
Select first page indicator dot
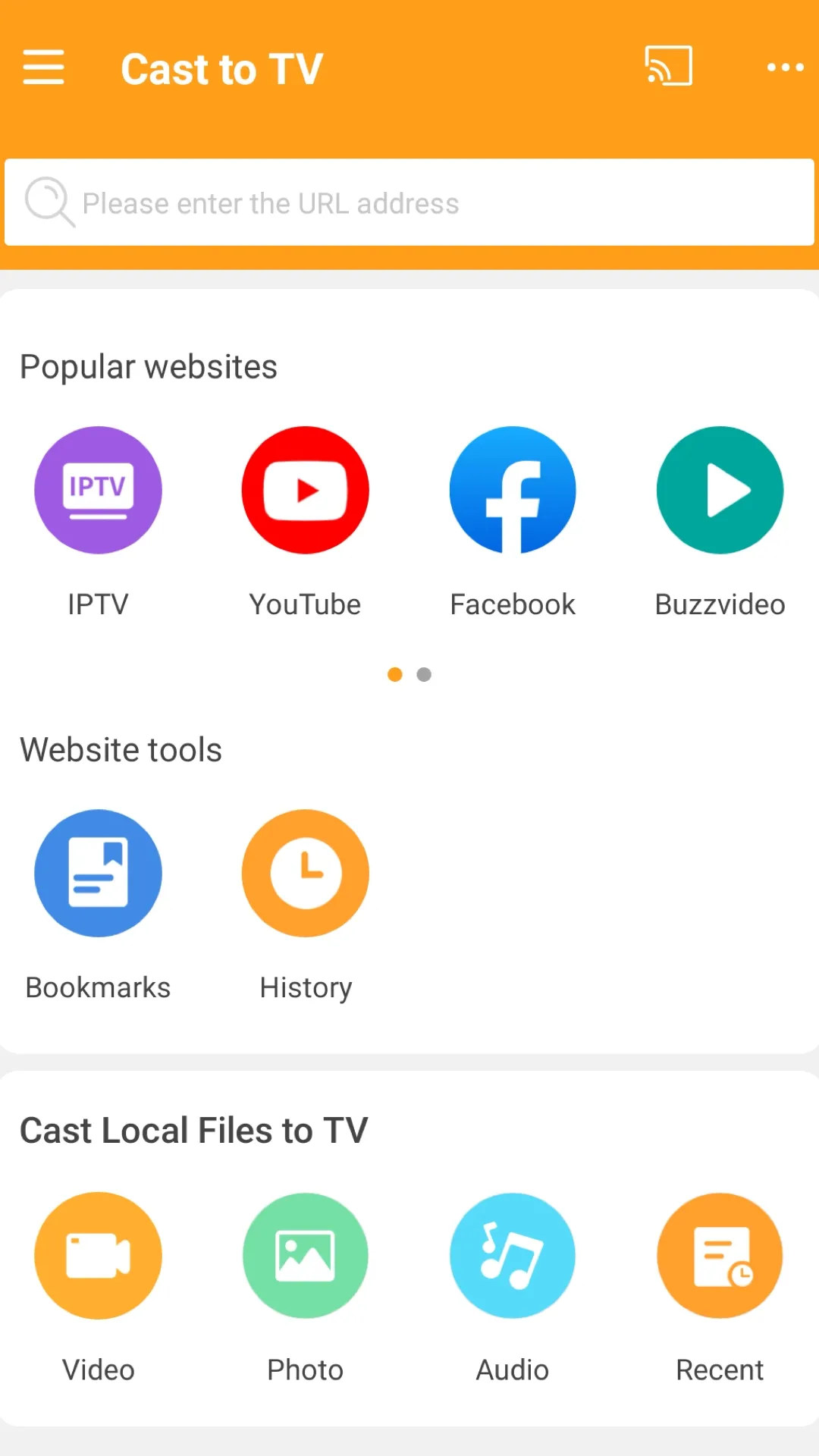click(x=394, y=674)
